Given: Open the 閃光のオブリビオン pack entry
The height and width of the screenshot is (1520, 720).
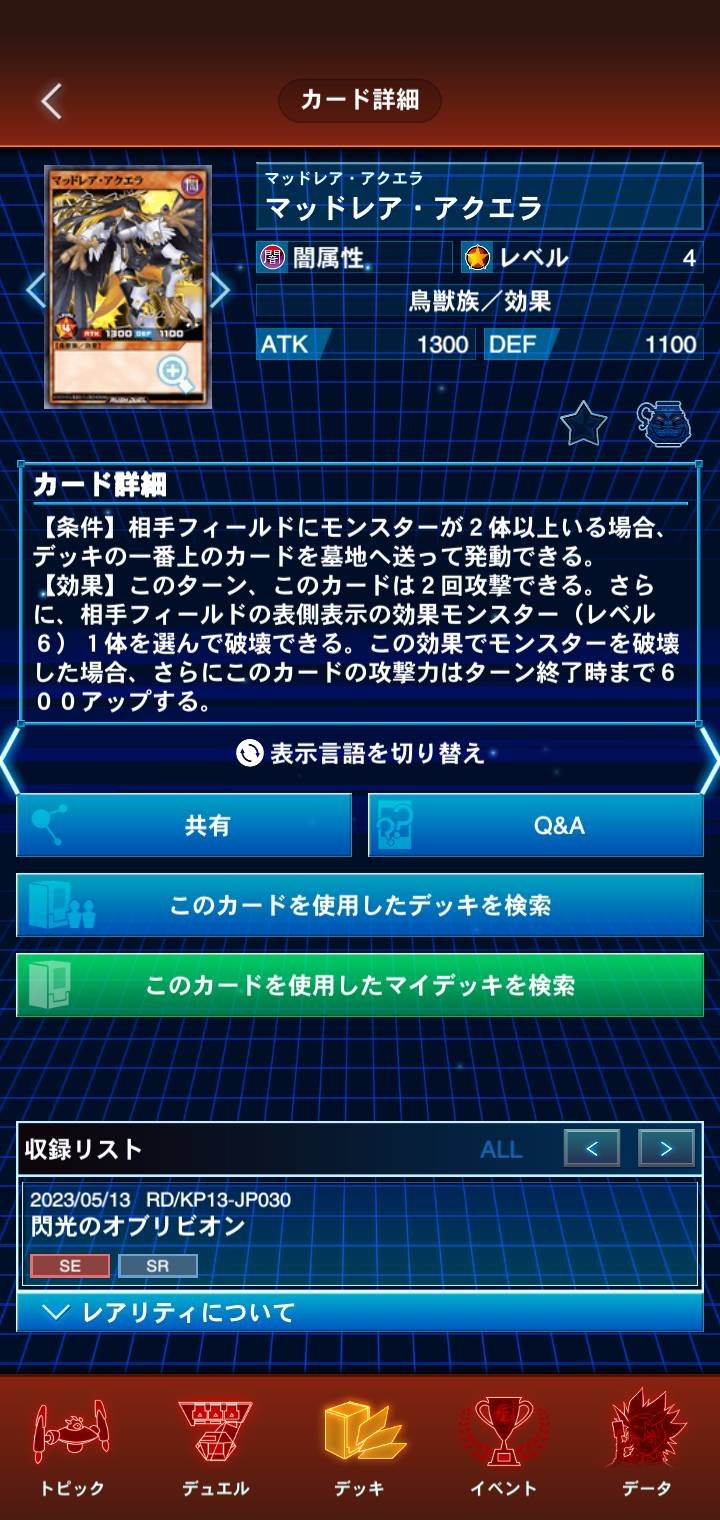Looking at the screenshot, I should [x=360, y=1234].
